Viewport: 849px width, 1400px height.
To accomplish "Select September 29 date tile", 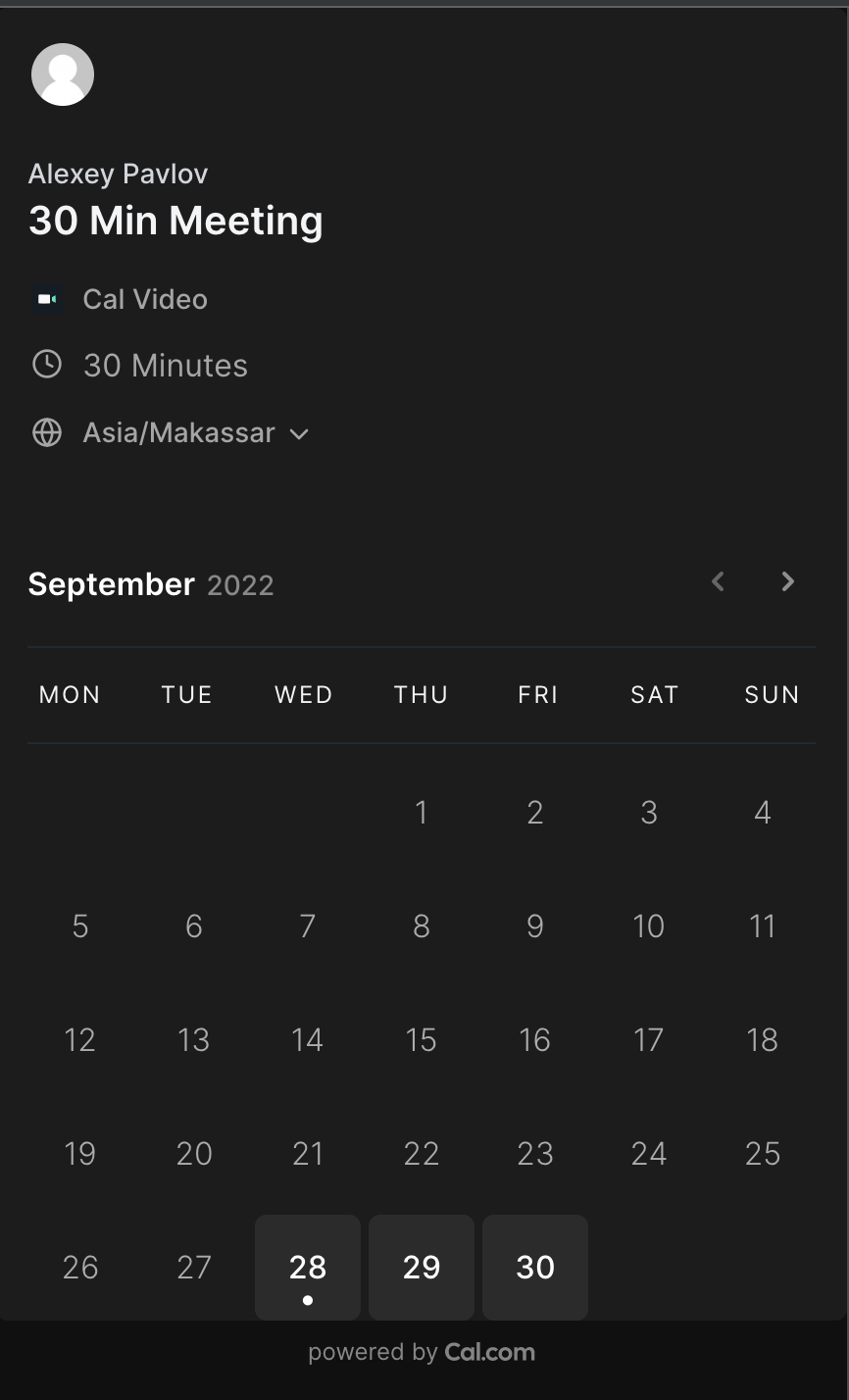I will [x=421, y=1267].
